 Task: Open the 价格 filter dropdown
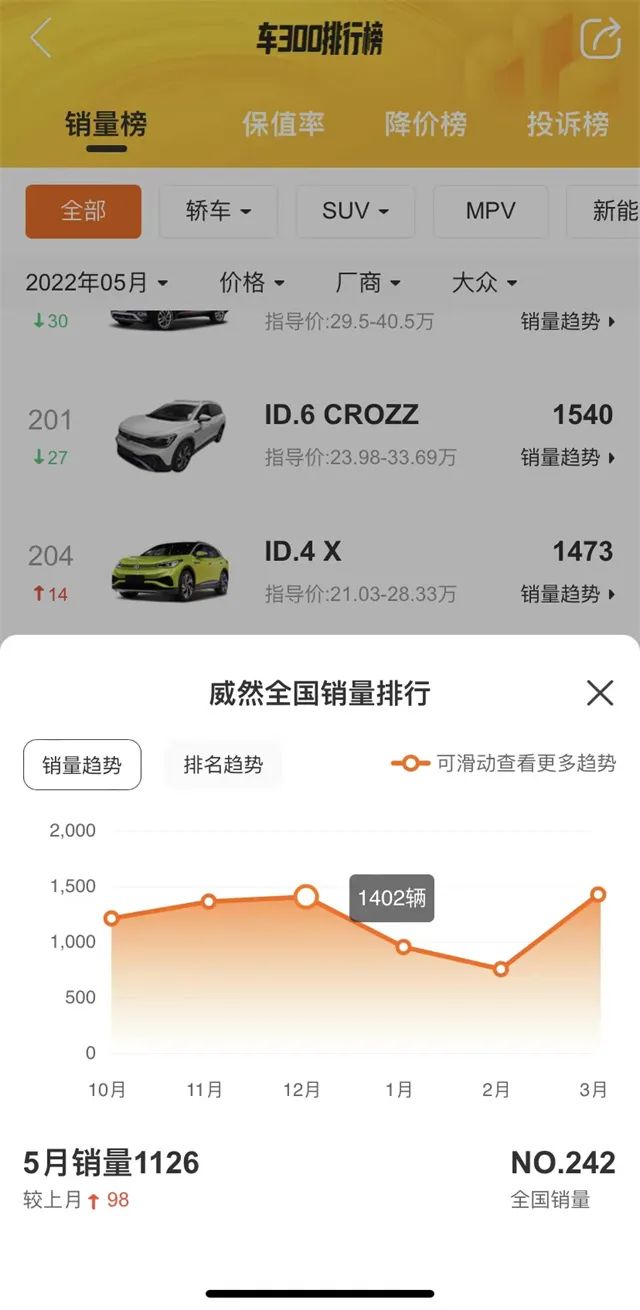coord(252,283)
